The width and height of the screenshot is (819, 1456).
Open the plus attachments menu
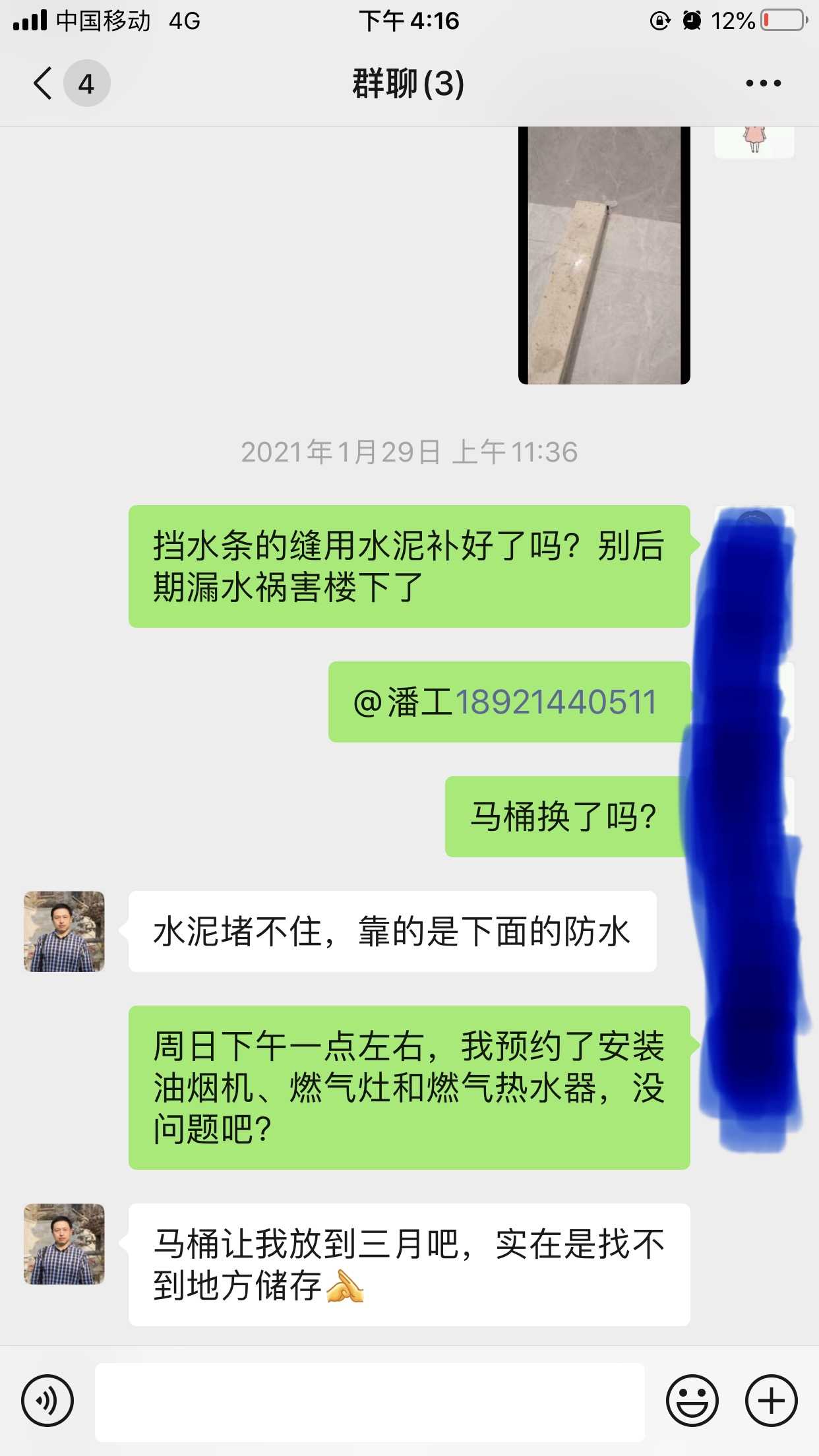click(771, 1401)
